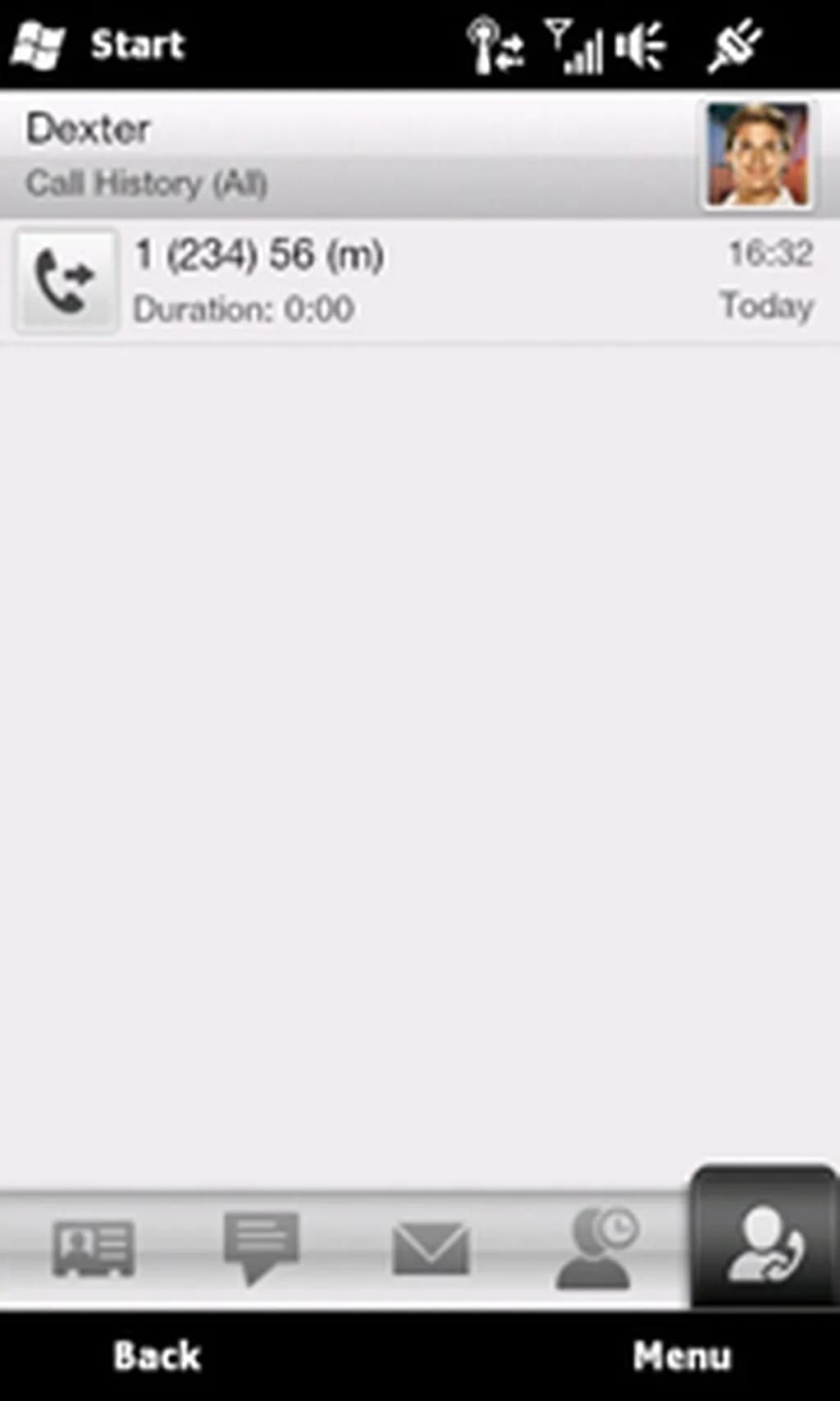The image size is (840, 1401).
Task: Go back with the Back softkey
Action: point(156,1355)
